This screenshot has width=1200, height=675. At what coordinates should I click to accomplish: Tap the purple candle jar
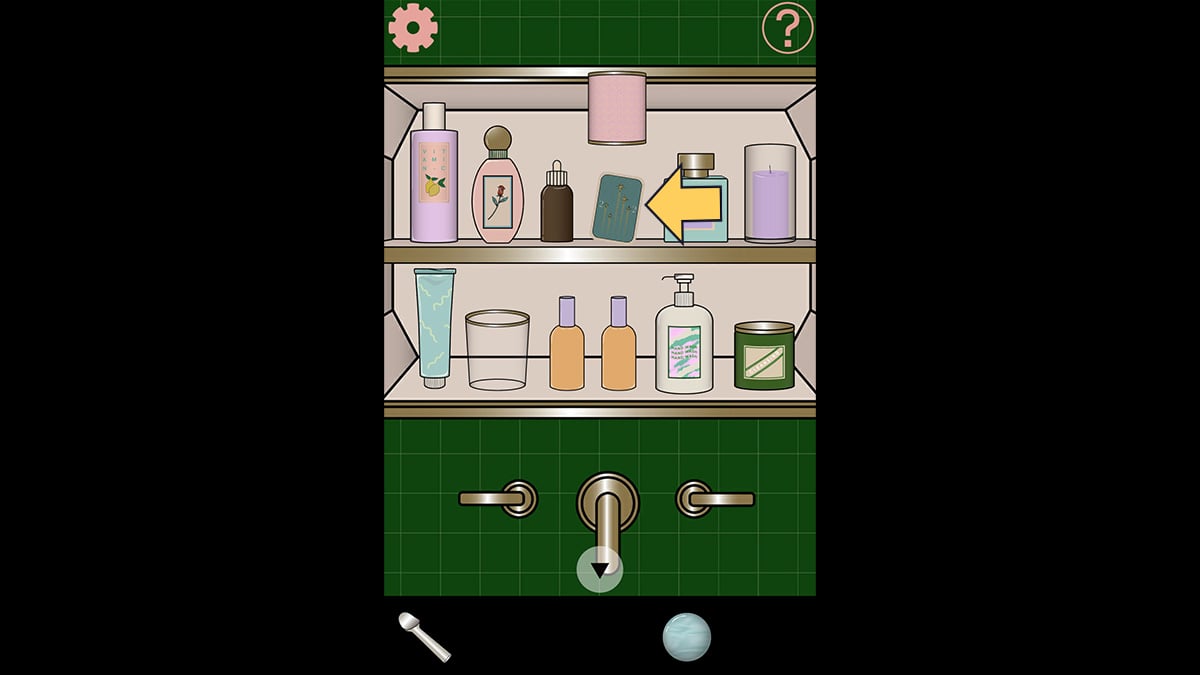[x=769, y=193]
